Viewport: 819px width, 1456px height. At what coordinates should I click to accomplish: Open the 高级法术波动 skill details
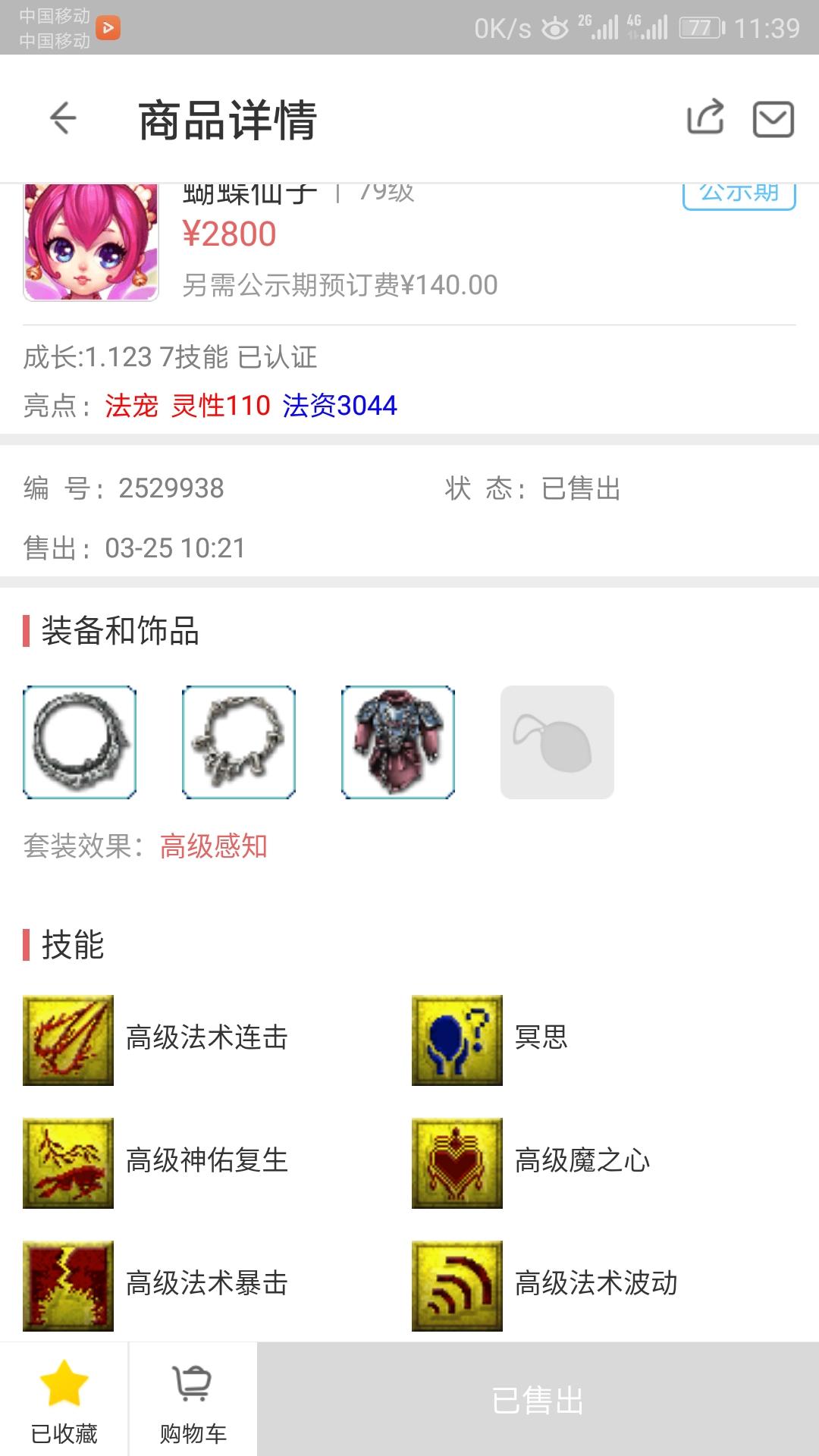pos(457,1285)
